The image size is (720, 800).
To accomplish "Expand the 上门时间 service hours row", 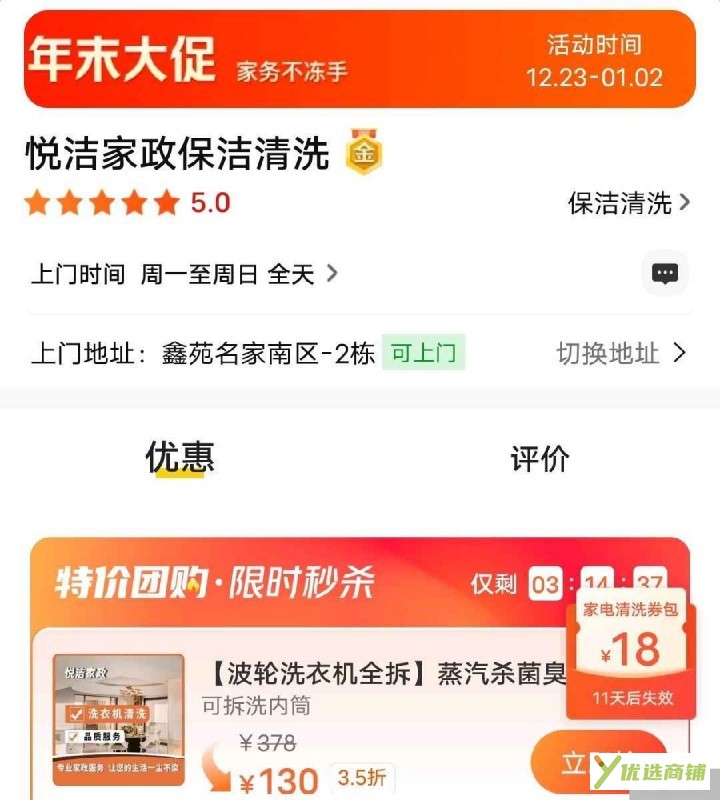I will [x=185, y=274].
